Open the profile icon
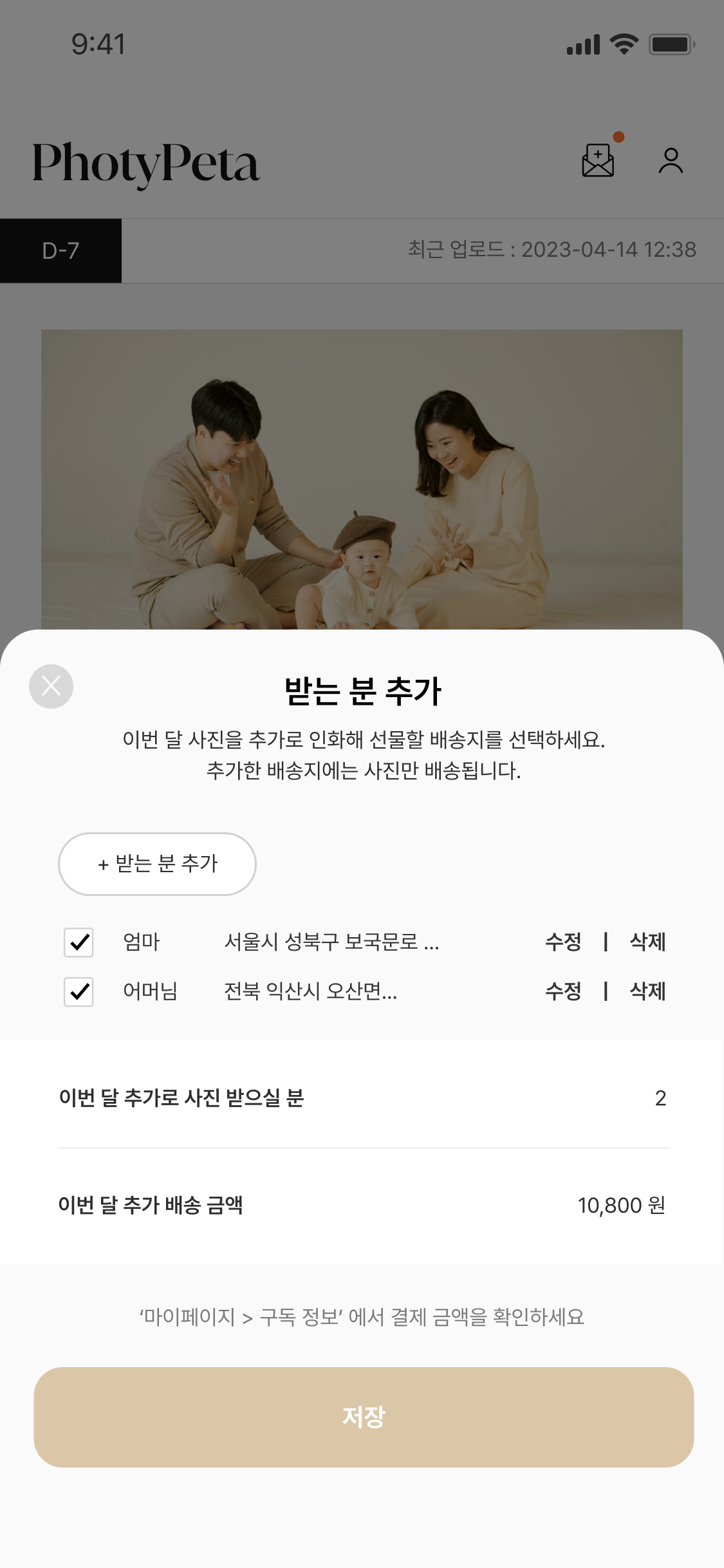 point(671,161)
